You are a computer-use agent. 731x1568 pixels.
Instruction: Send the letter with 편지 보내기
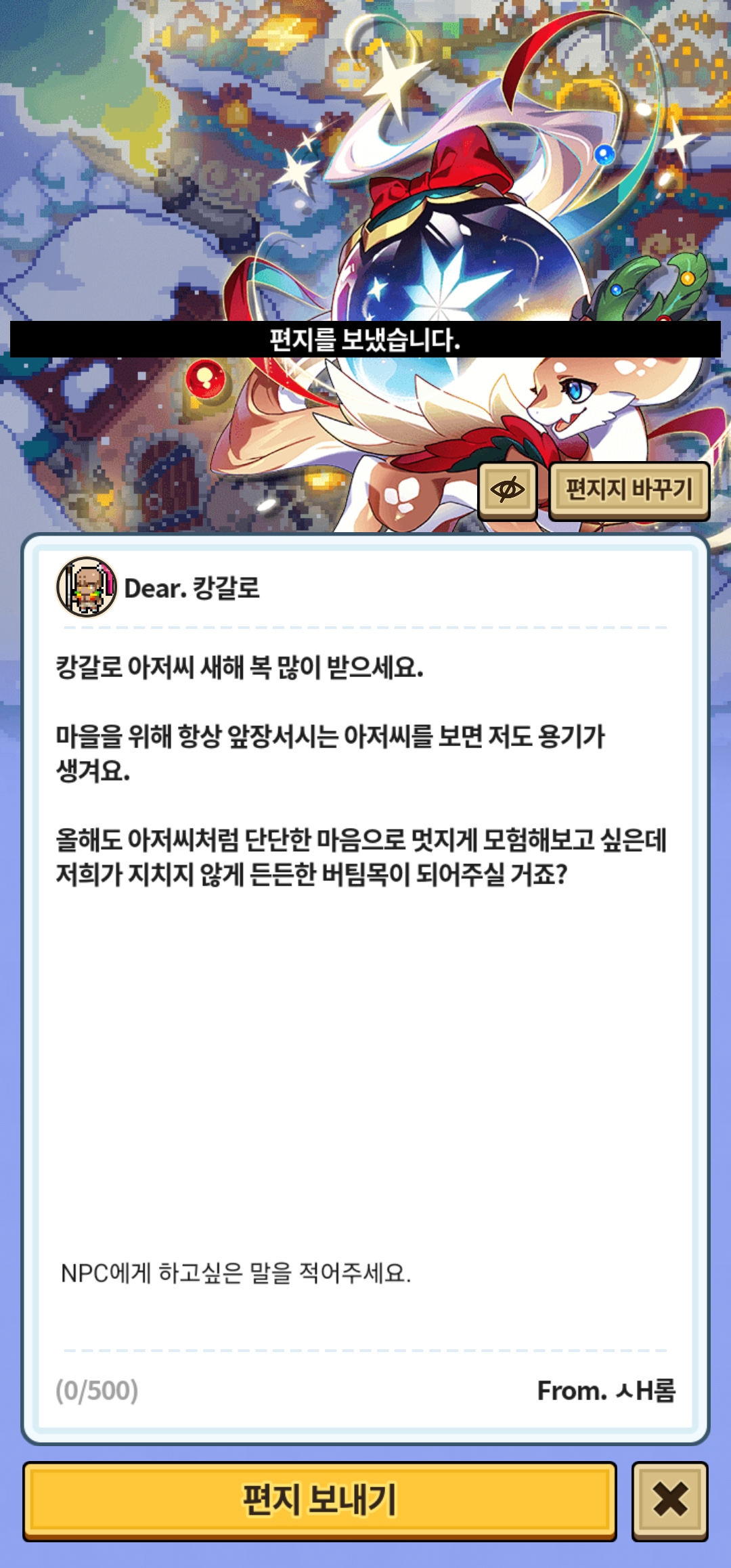[319, 1500]
